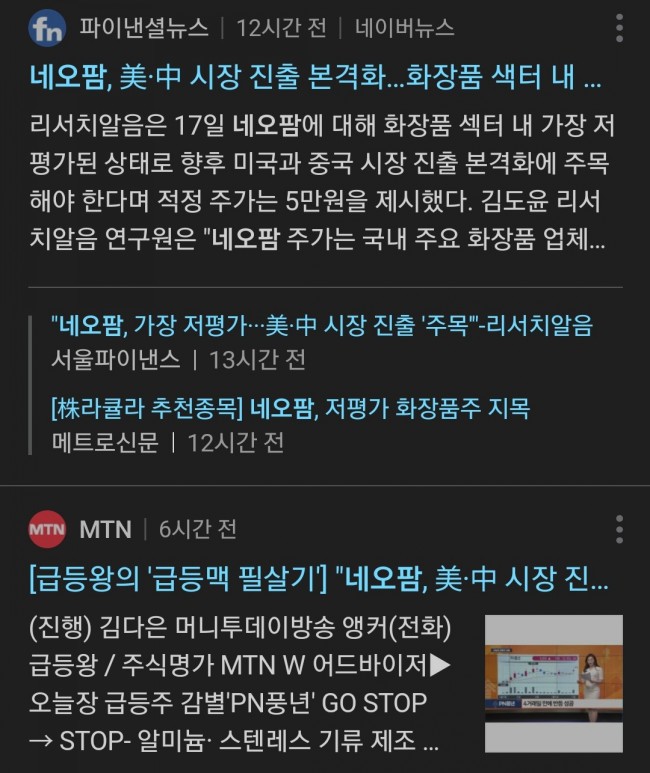Open overflow menu for 파이낸셜뉴스 article
Viewport: 650px width, 773px height.
pyautogui.click(x=620, y=28)
